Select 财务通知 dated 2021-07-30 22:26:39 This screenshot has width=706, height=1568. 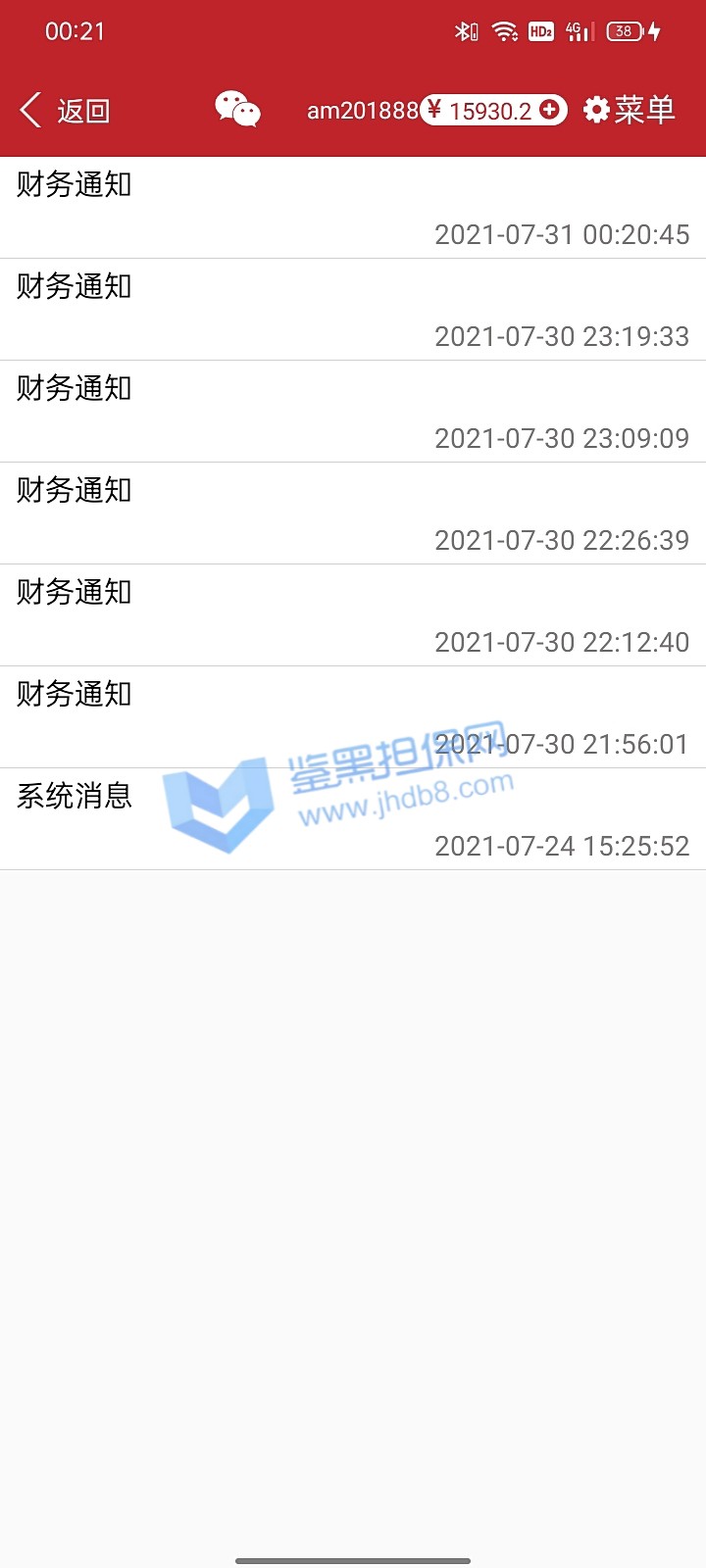tap(353, 514)
